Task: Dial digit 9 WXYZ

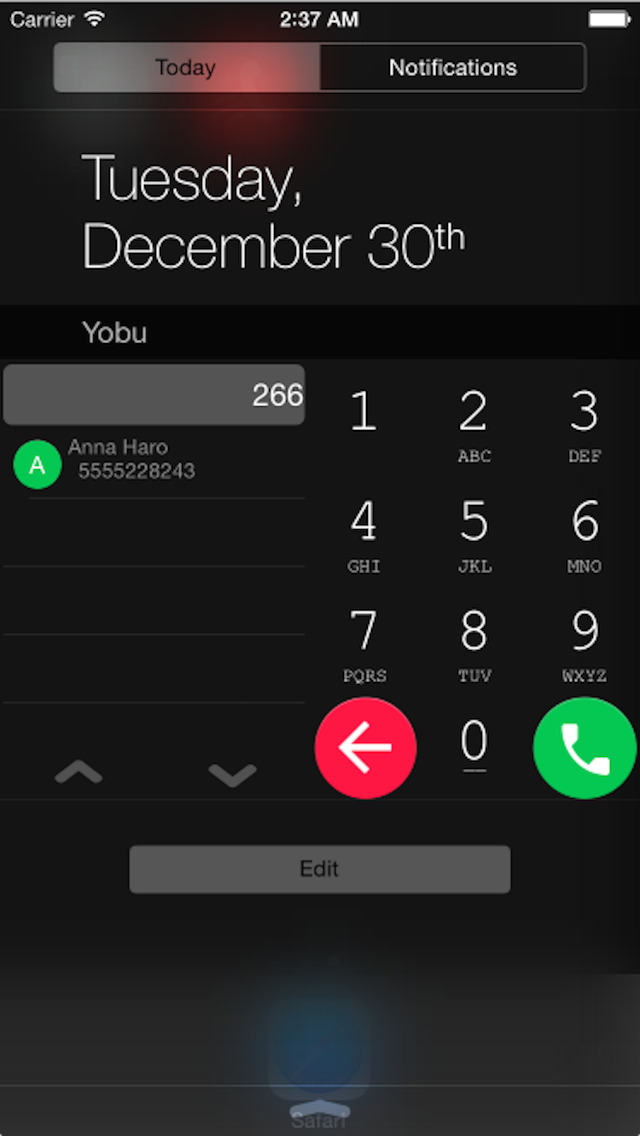Action: 584,645
